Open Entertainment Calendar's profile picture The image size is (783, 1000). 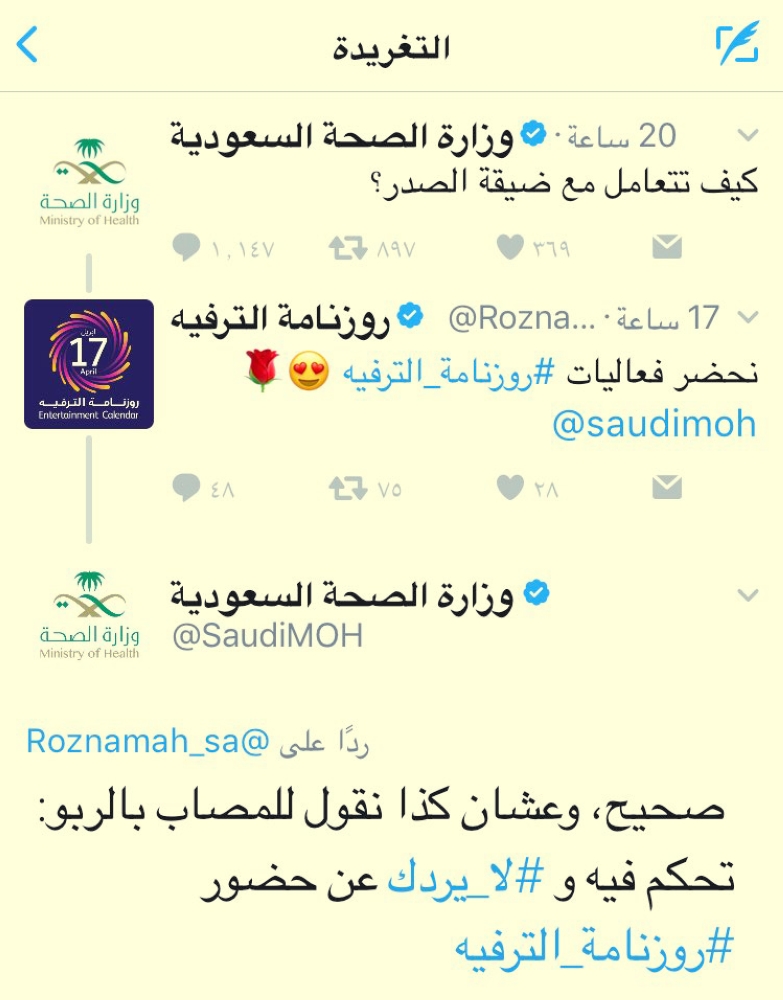[89, 364]
